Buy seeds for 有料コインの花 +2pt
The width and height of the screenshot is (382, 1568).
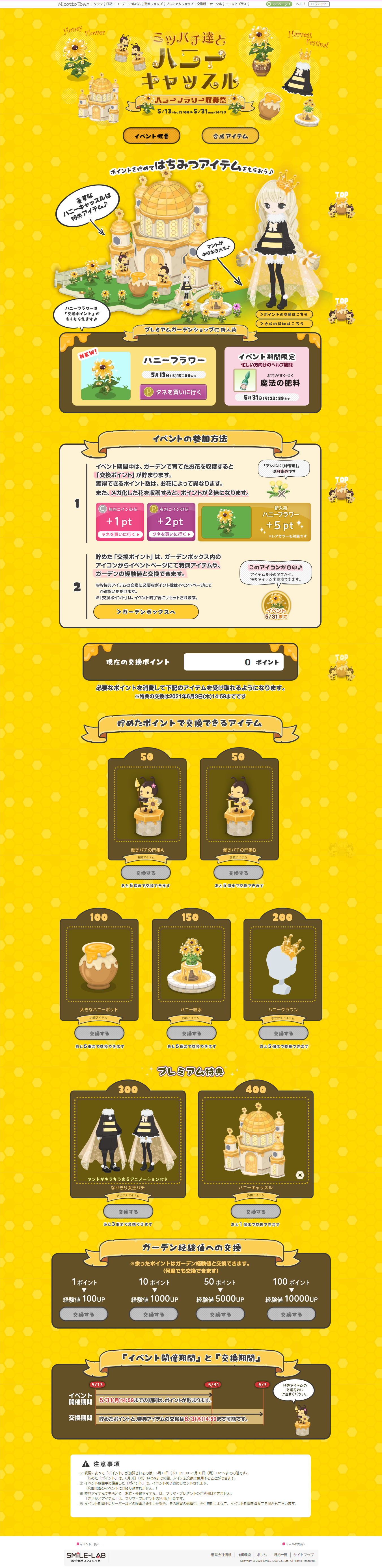click(x=172, y=534)
